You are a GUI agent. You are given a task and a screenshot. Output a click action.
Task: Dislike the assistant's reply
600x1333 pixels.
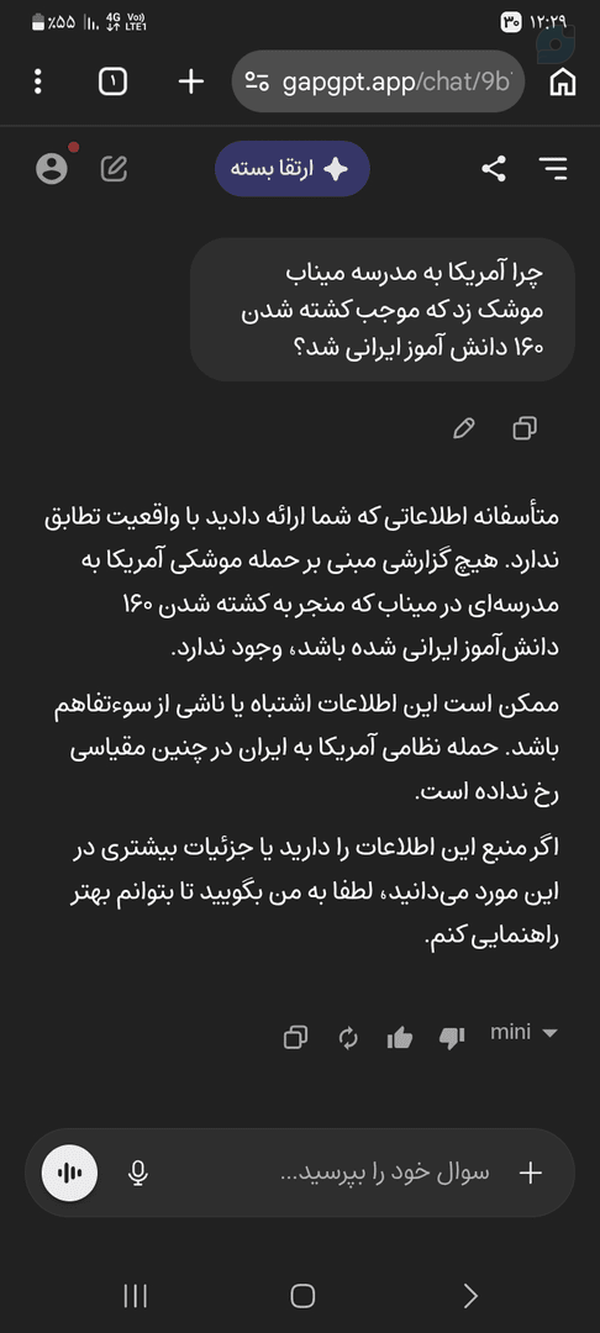click(452, 1038)
